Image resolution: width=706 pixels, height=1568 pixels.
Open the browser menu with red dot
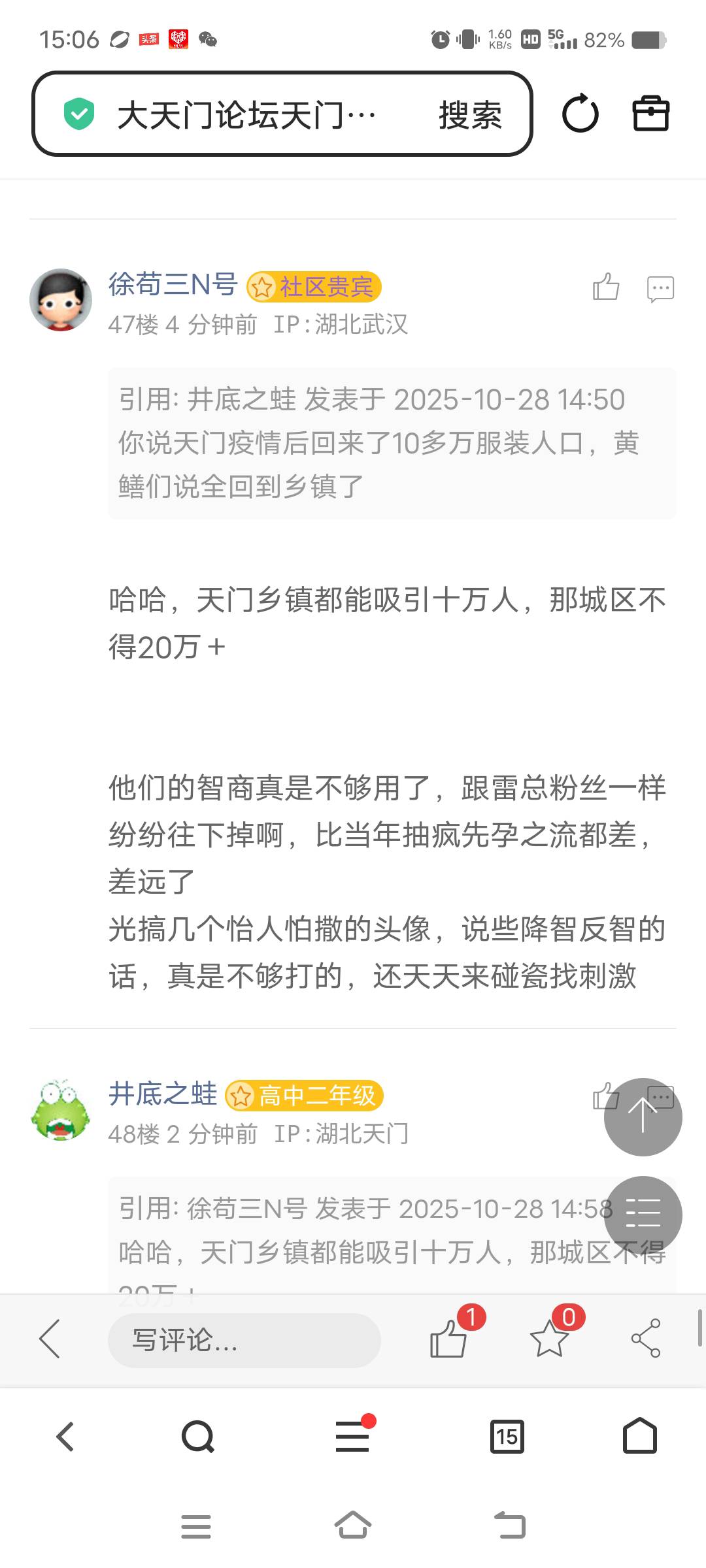(x=353, y=1437)
